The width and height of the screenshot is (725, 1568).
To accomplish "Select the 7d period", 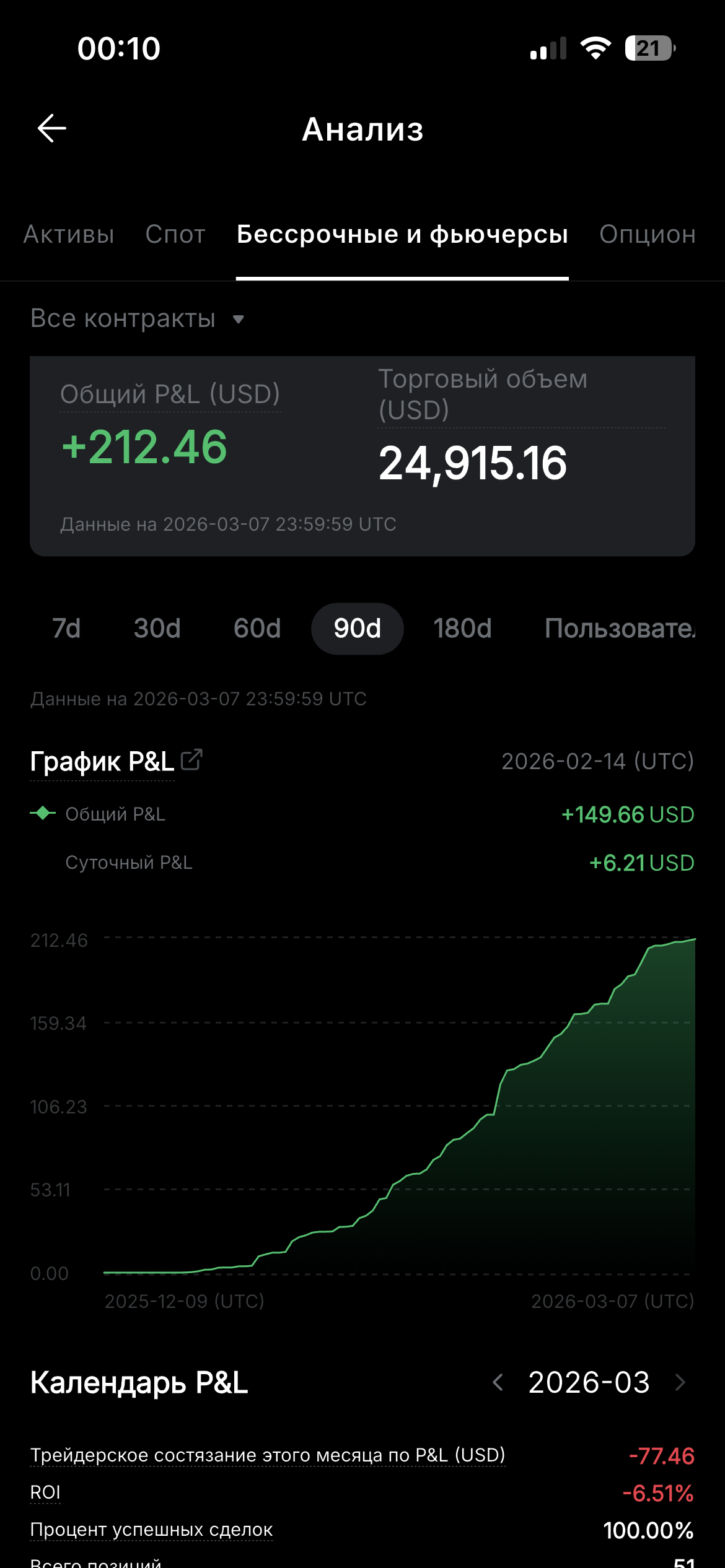I will tap(66, 629).
